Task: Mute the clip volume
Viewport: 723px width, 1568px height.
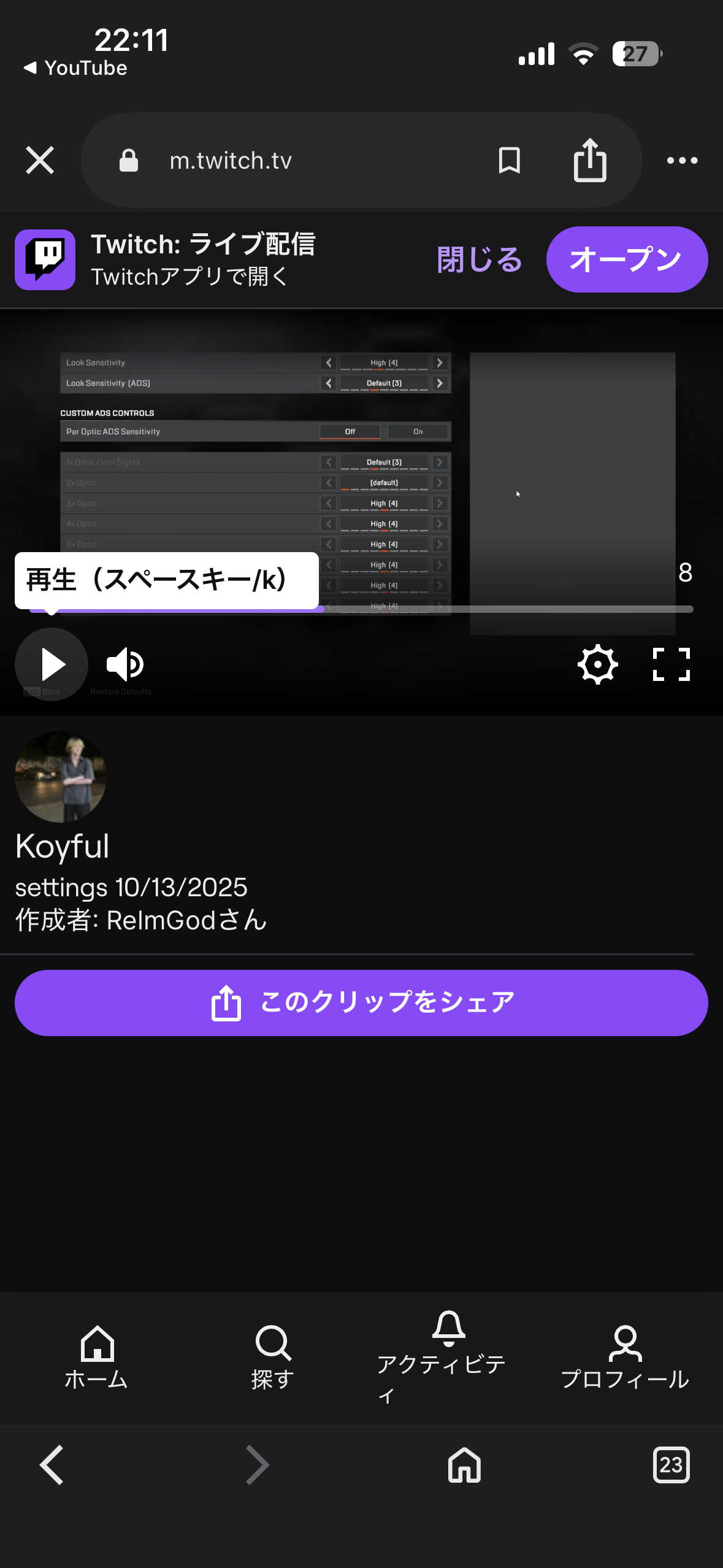Action: (x=125, y=664)
